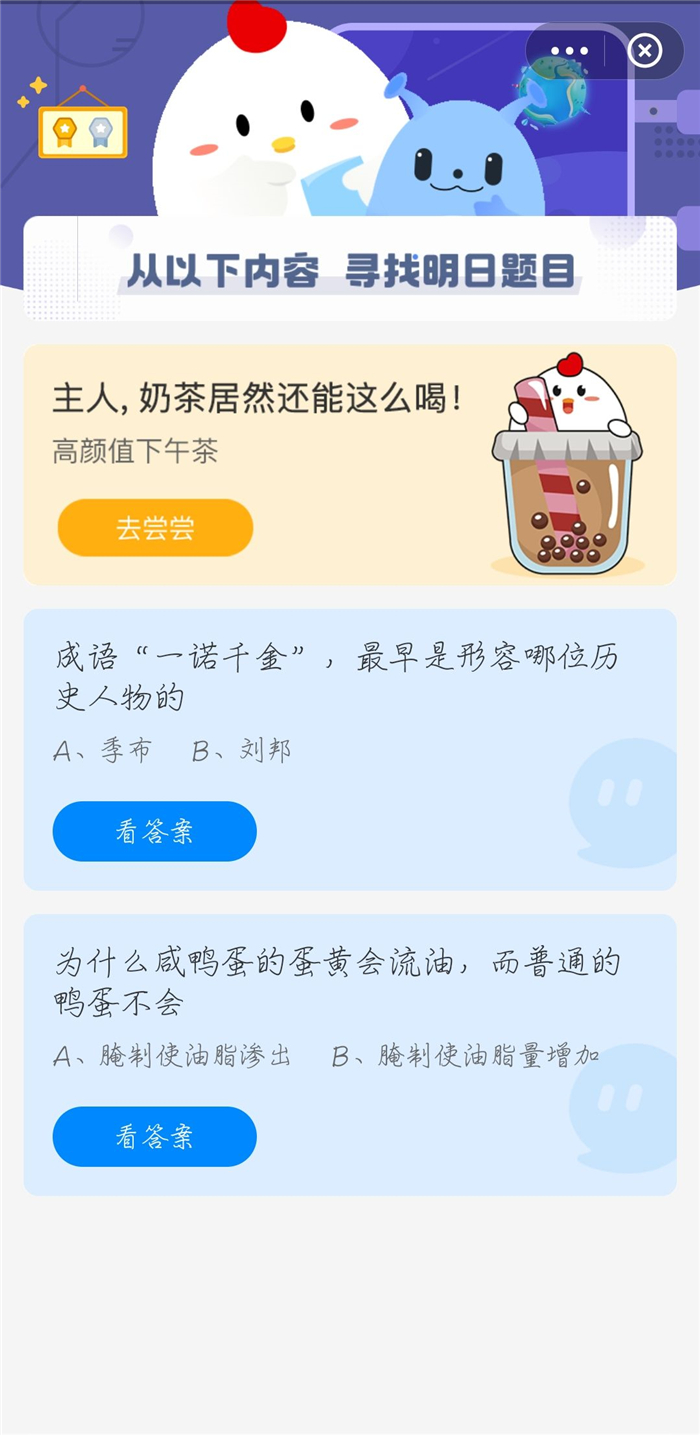Open the medal badge icon
Viewport: 700px width, 1435px height.
point(83,131)
